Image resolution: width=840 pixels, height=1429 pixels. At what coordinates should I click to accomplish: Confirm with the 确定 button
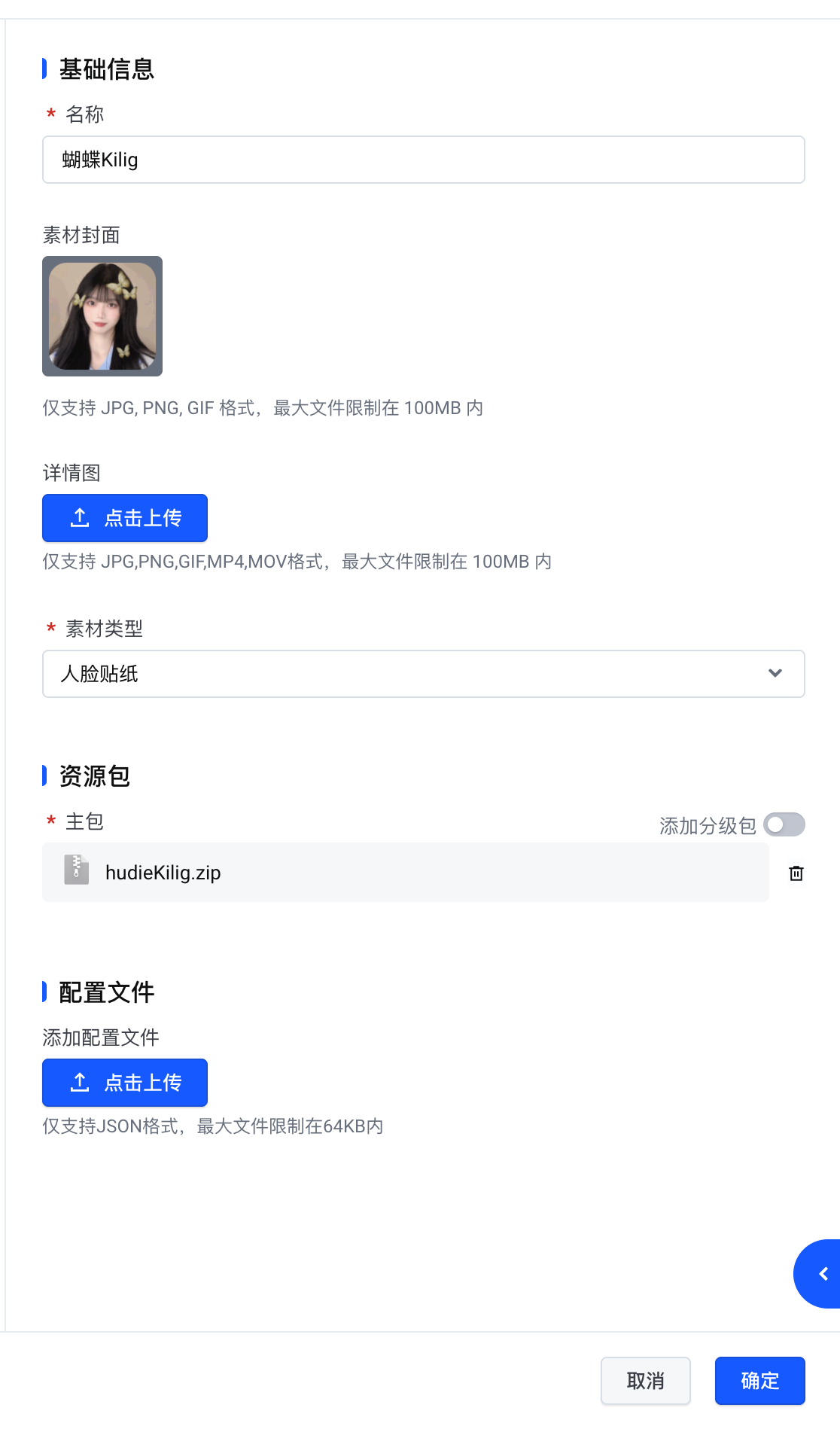pos(759,1381)
